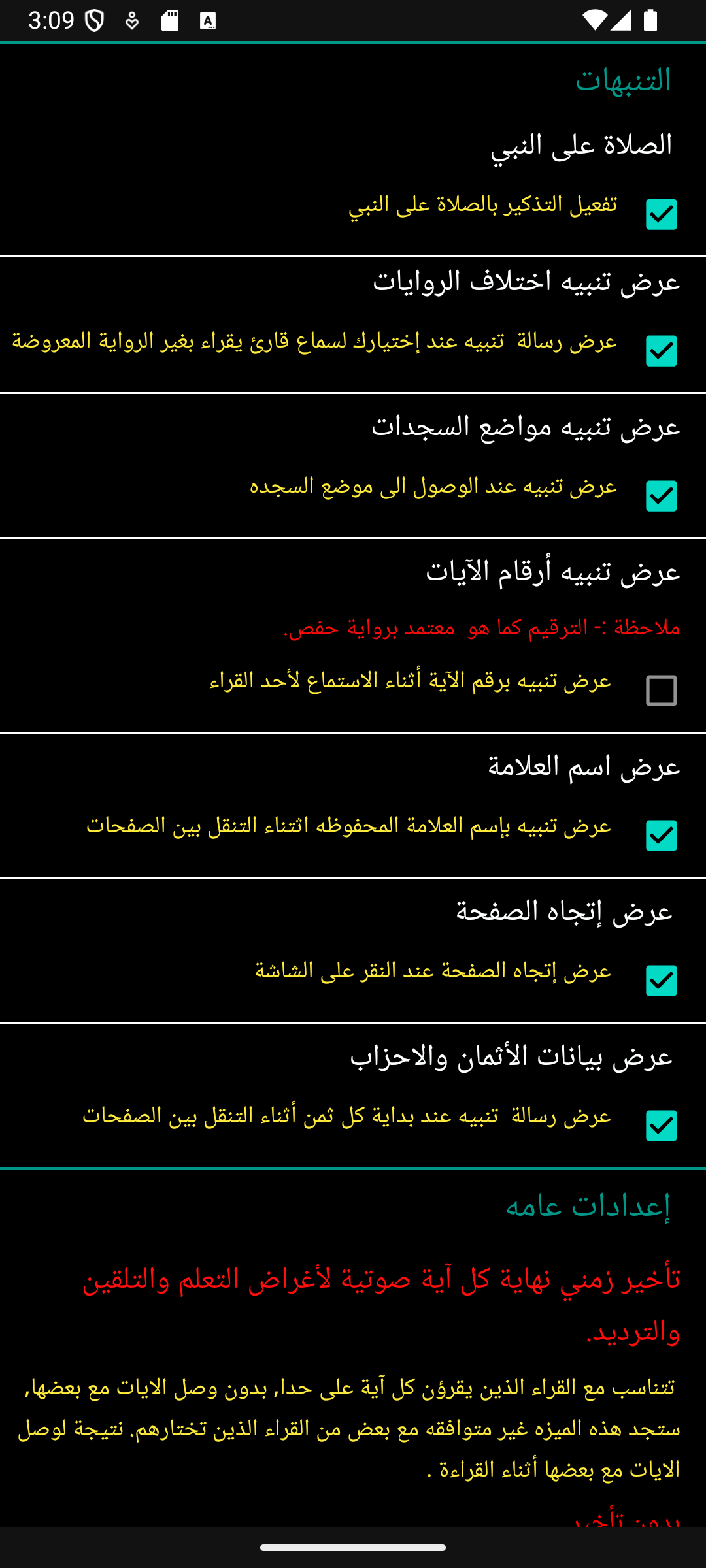Toggle the عرض إتجاه الصفحة checkbox
The width and height of the screenshot is (706, 1568).
[x=661, y=981]
